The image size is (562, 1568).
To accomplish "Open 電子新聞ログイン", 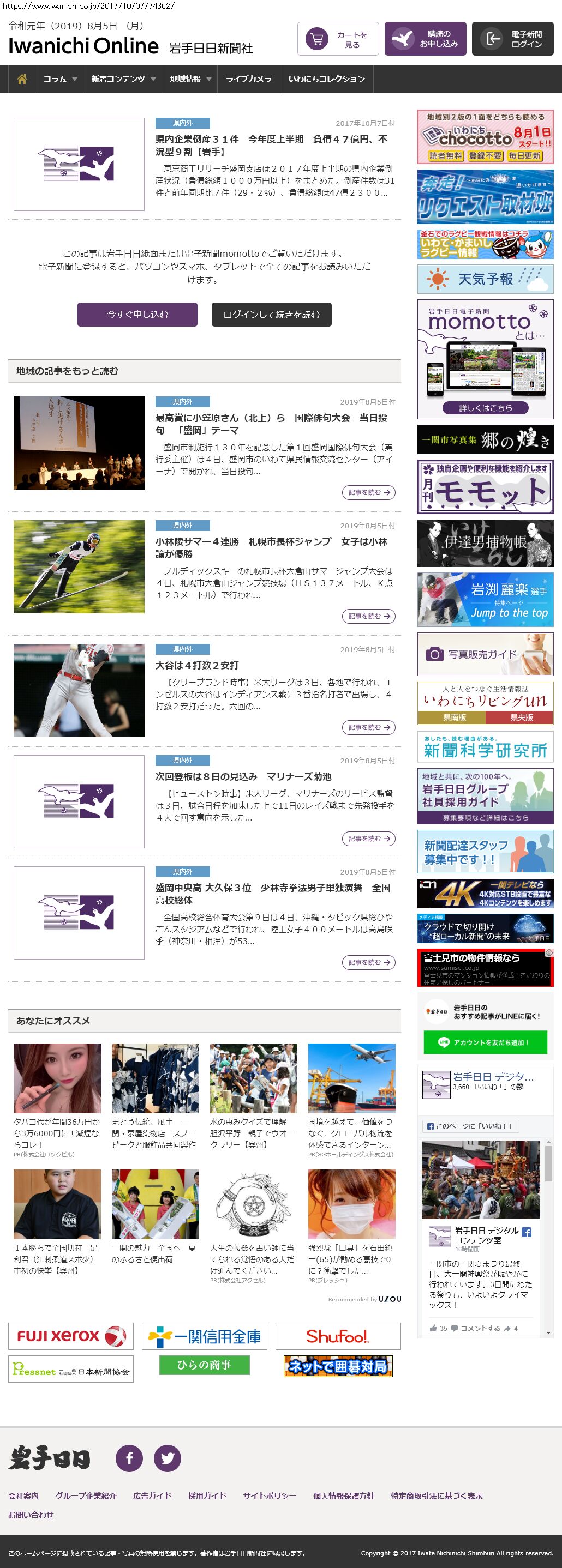I will coord(512,39).
